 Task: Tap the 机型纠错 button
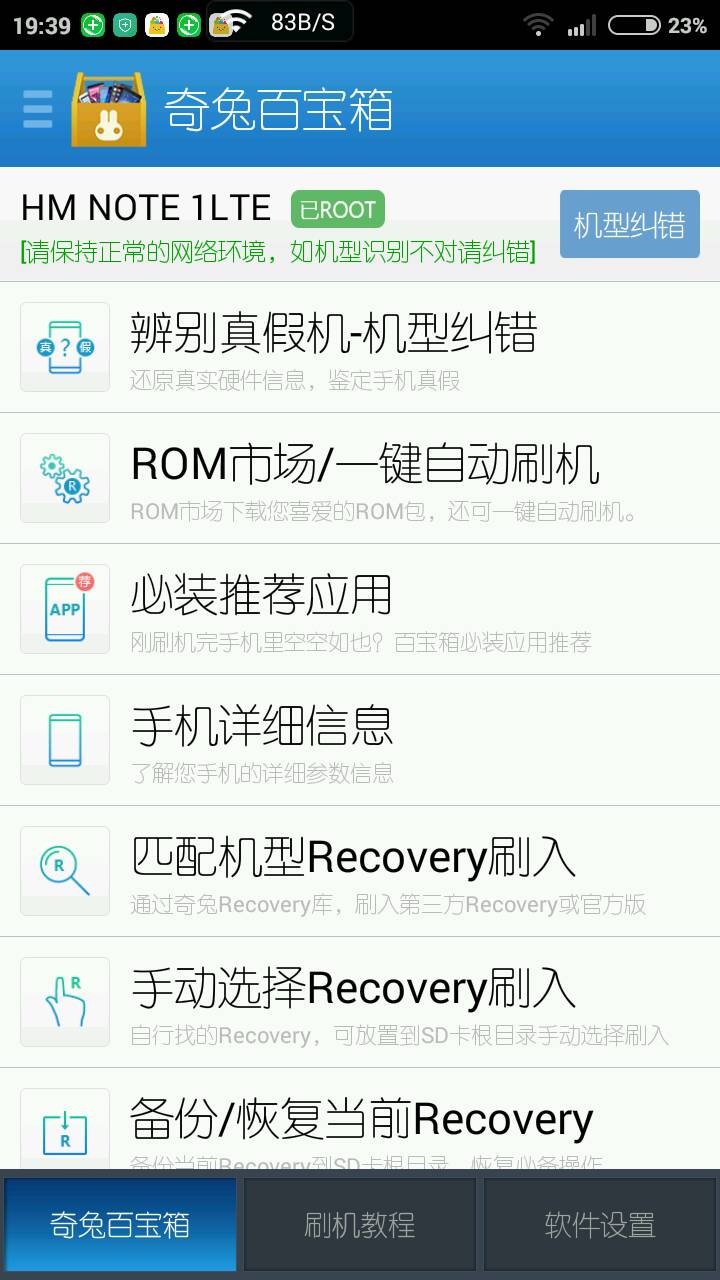(x=629, y=224)
